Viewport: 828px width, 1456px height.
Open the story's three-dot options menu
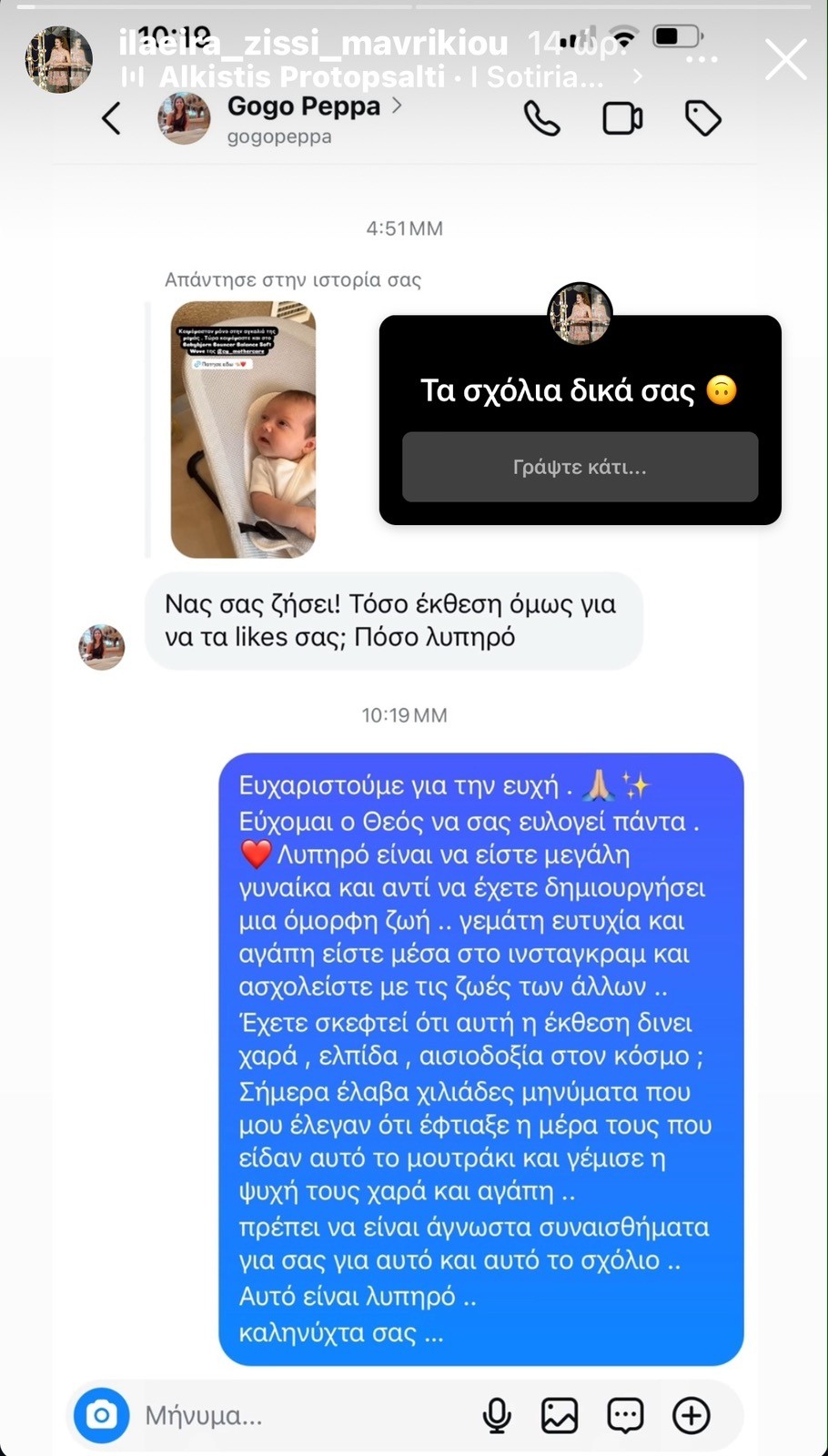702,60
